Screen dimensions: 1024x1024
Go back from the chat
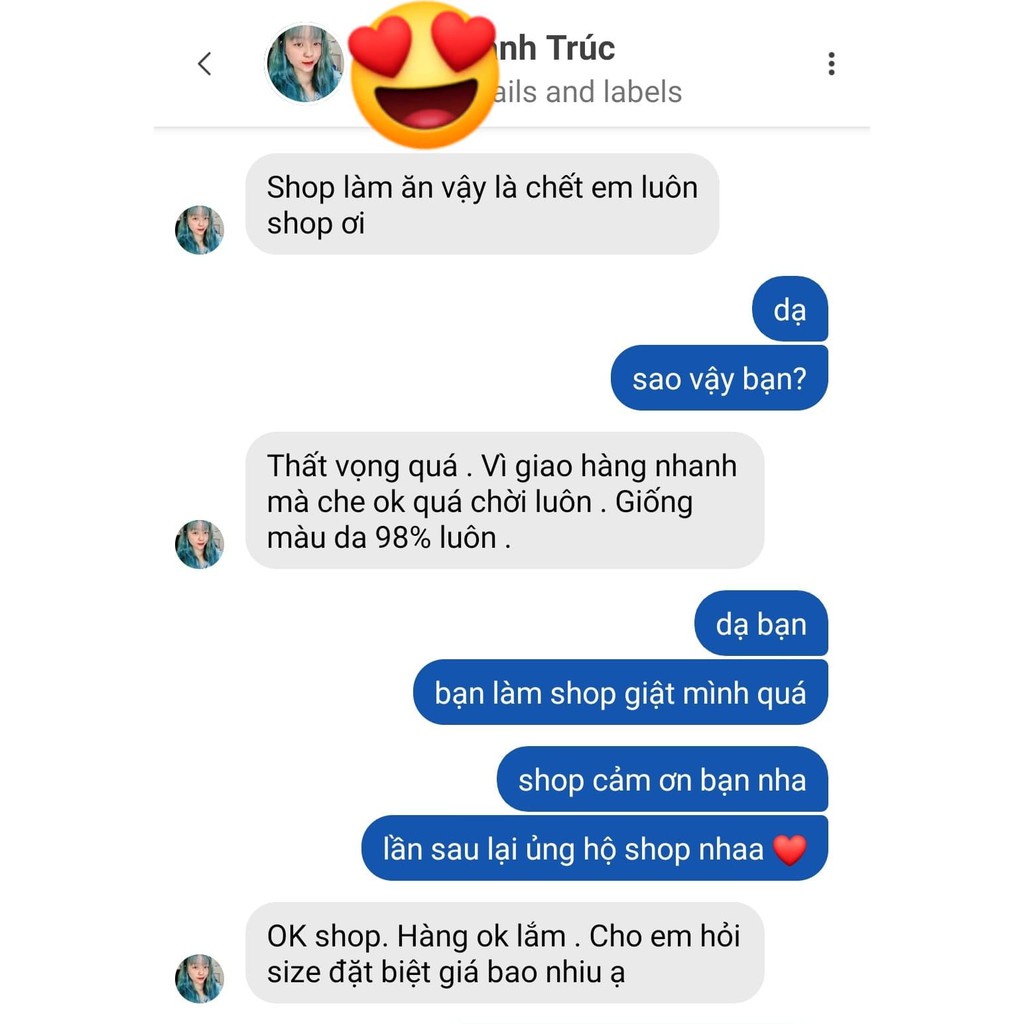(205, 64)
